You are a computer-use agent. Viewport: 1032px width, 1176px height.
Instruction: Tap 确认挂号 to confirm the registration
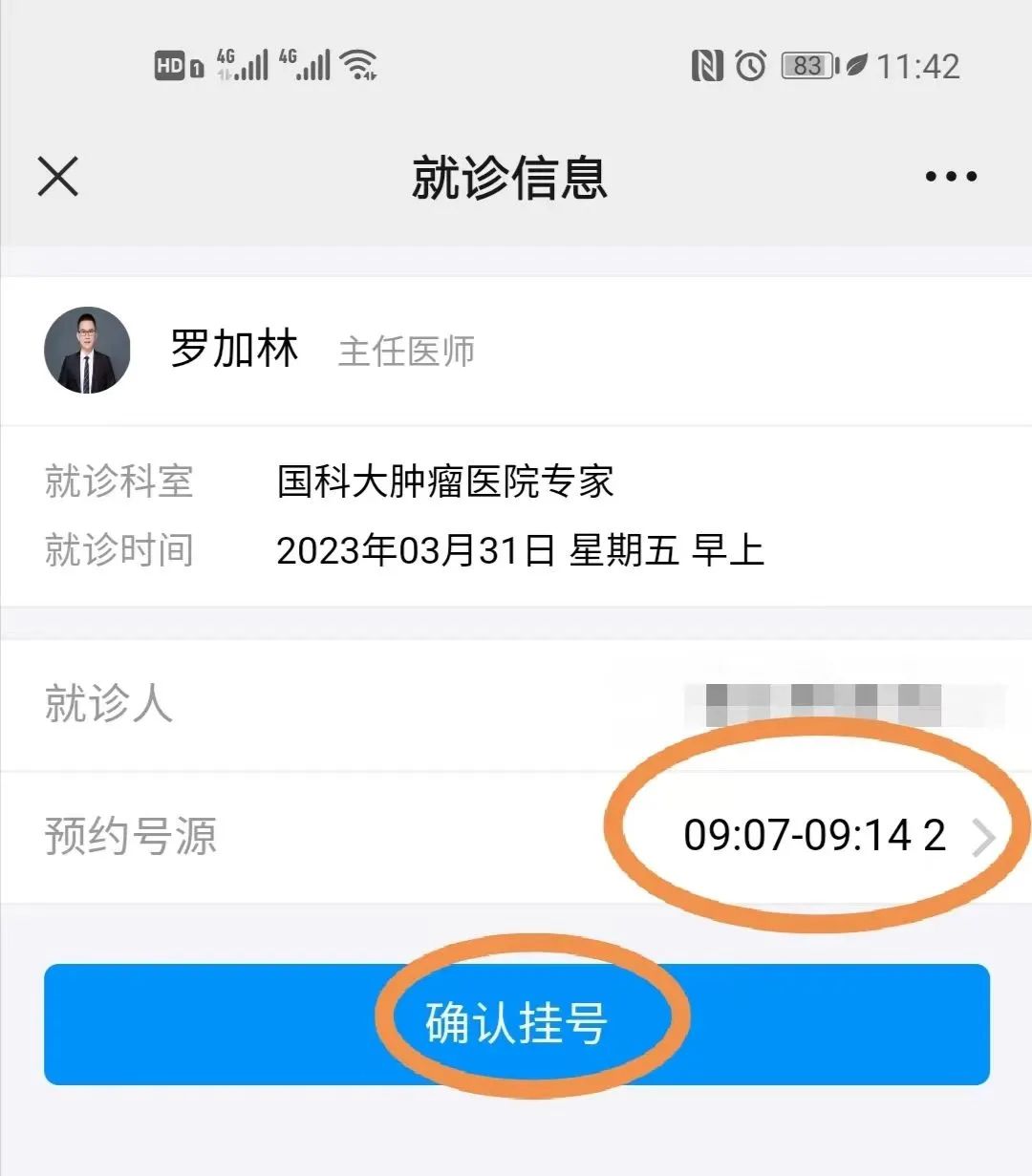(x=516, y=1023)
